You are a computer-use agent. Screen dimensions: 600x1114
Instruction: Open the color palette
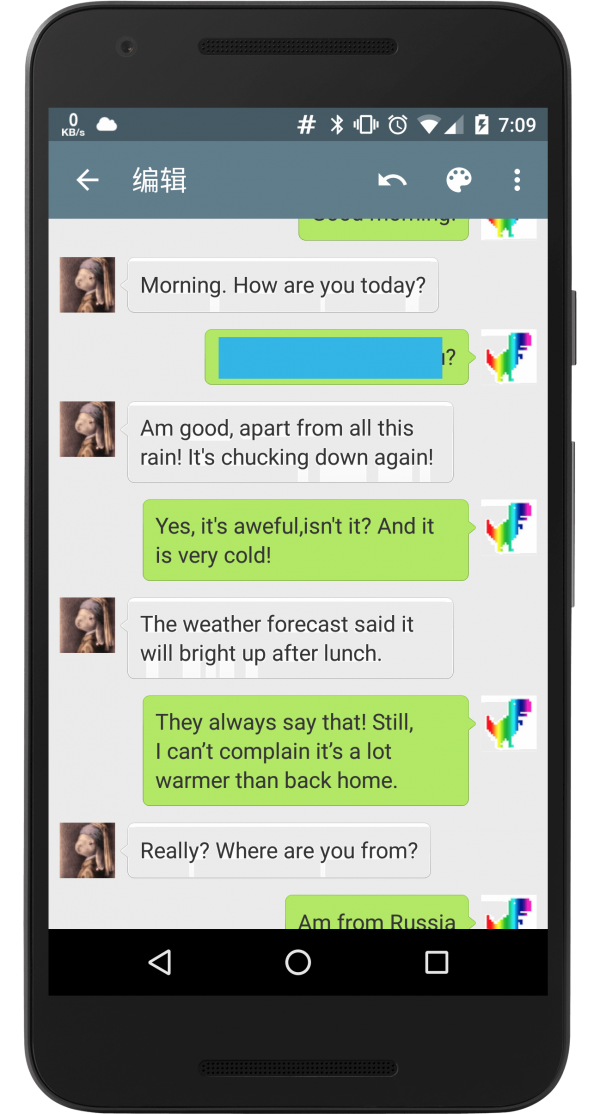coord(458,180)
